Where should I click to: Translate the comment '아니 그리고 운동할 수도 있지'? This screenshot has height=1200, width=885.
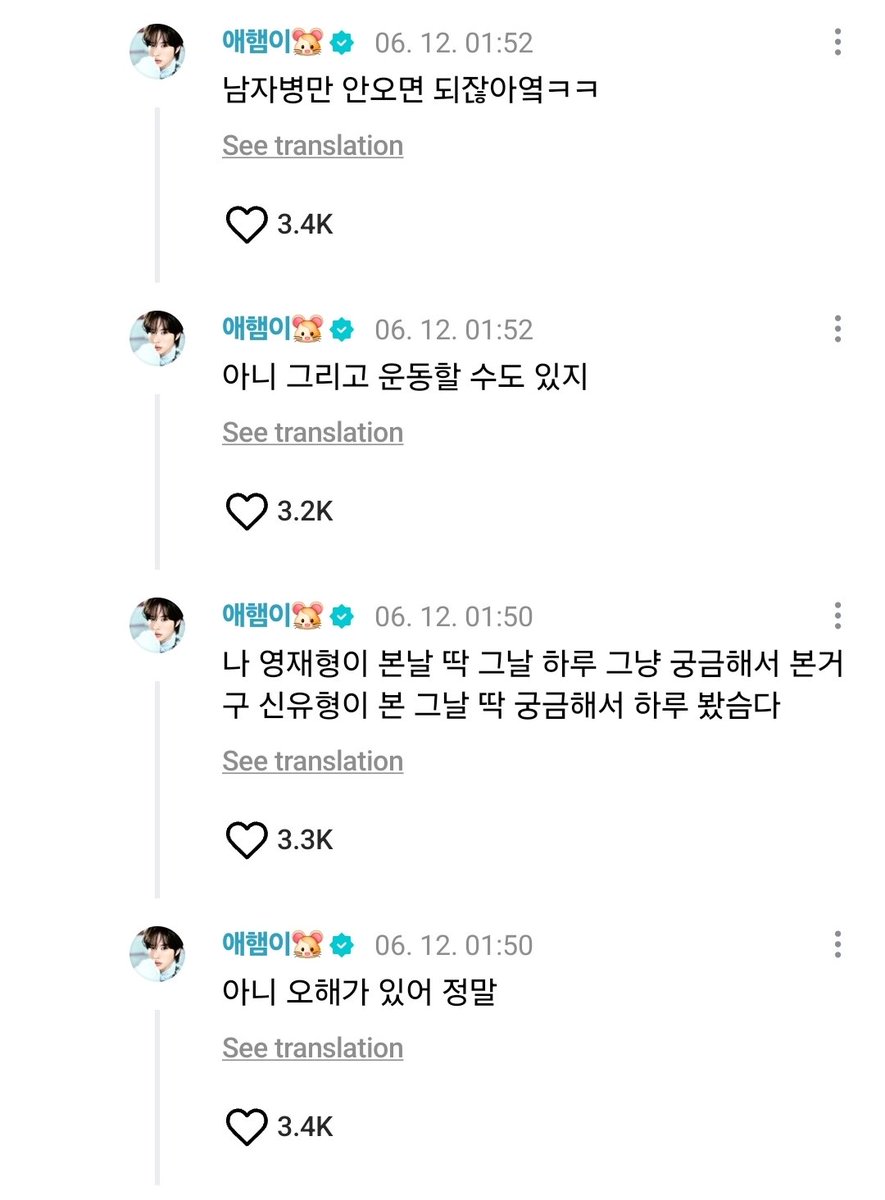[x=313, y=433]
